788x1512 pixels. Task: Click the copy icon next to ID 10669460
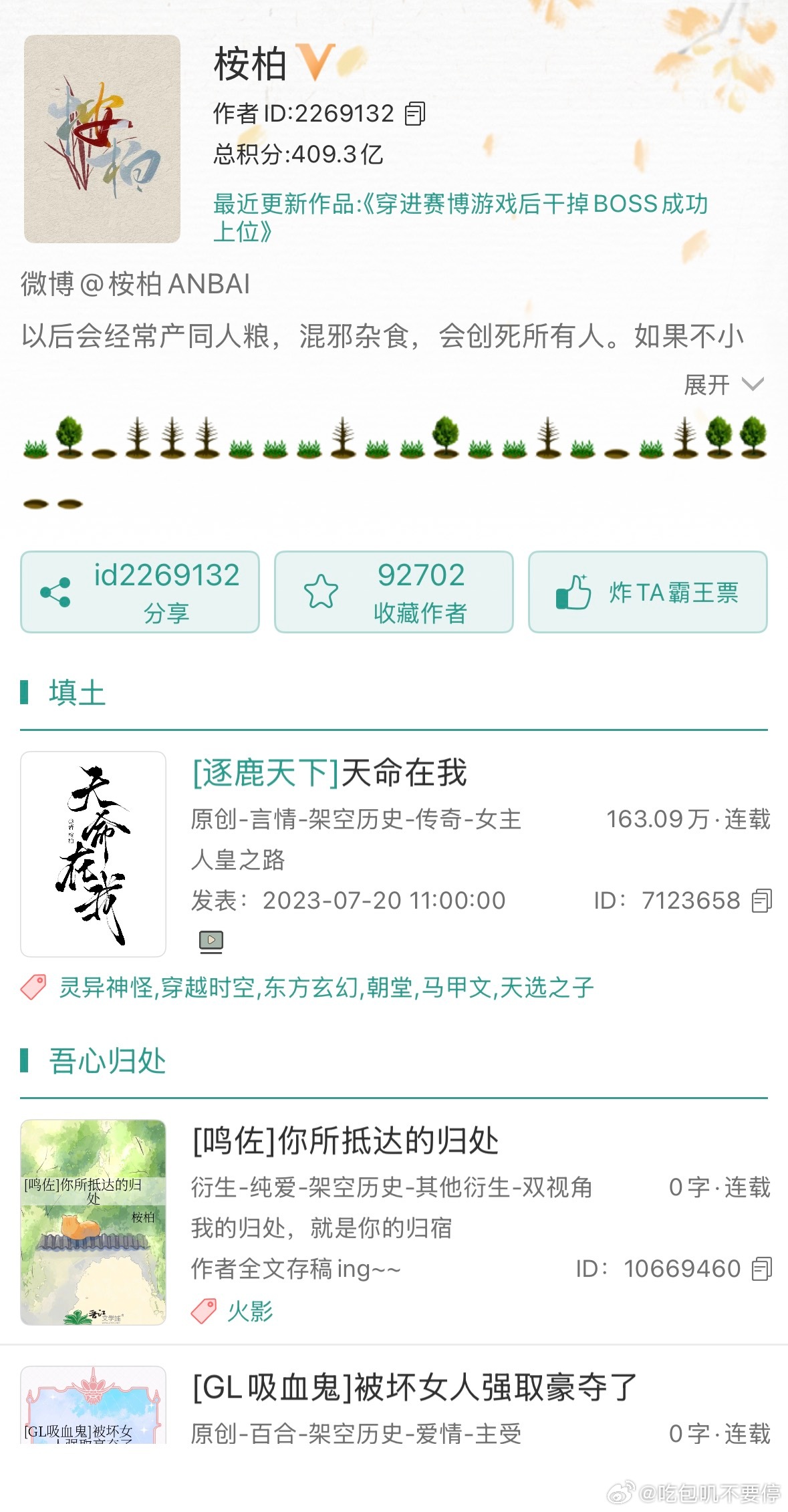(x=761, y=1267)
